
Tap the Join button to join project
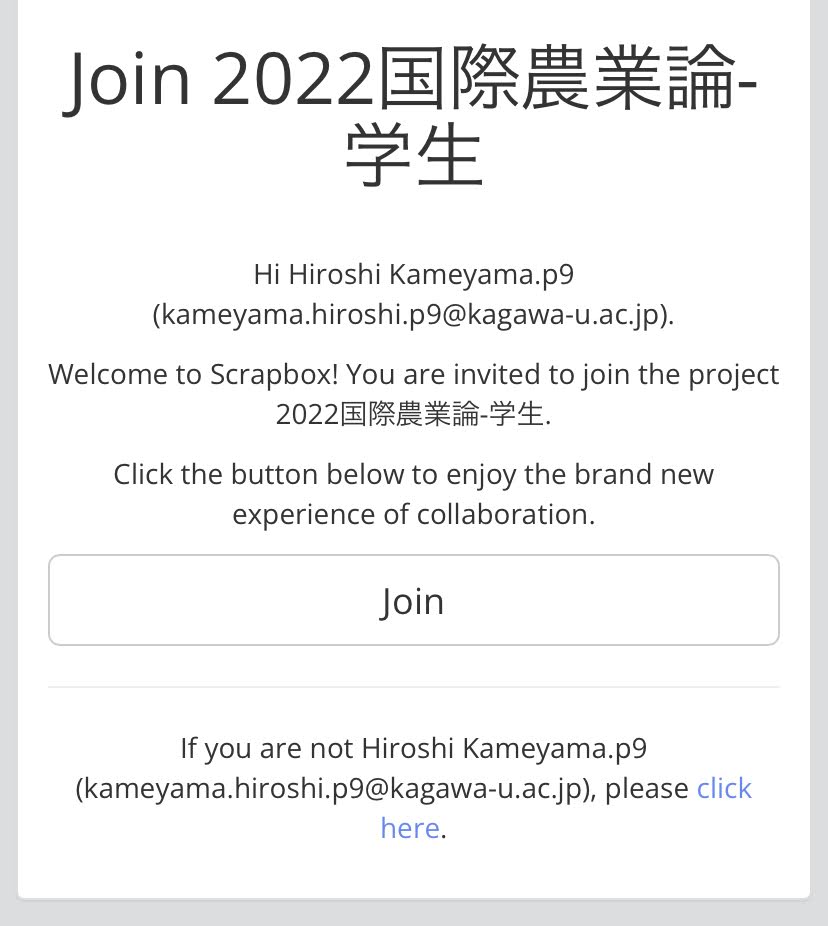pos(413,600)
